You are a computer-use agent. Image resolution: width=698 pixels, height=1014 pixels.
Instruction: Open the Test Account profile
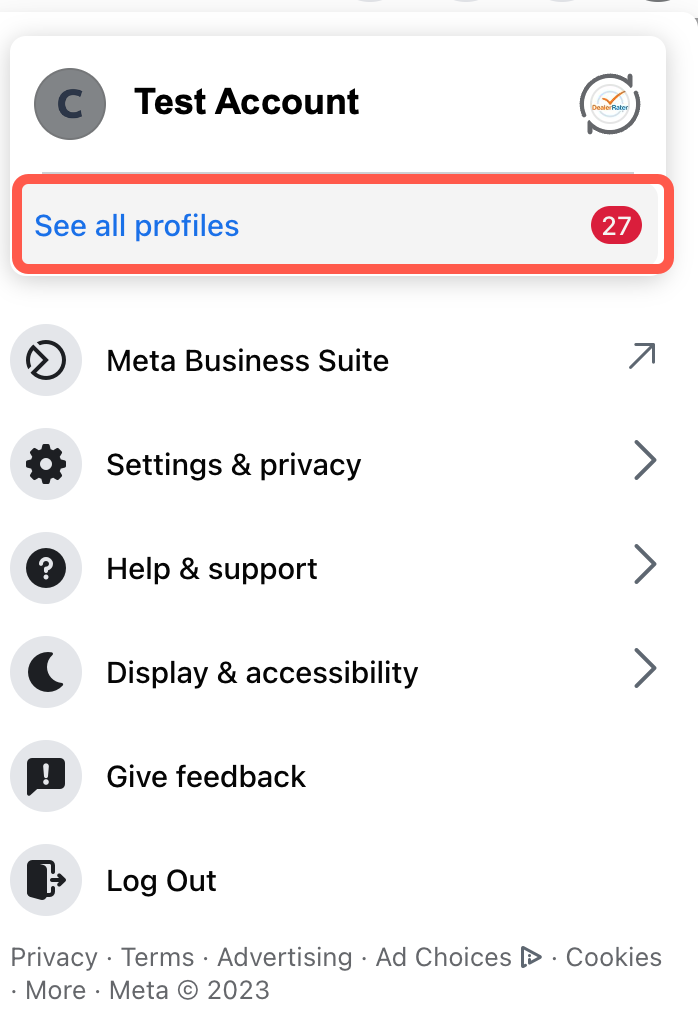(x=246, y=102)
